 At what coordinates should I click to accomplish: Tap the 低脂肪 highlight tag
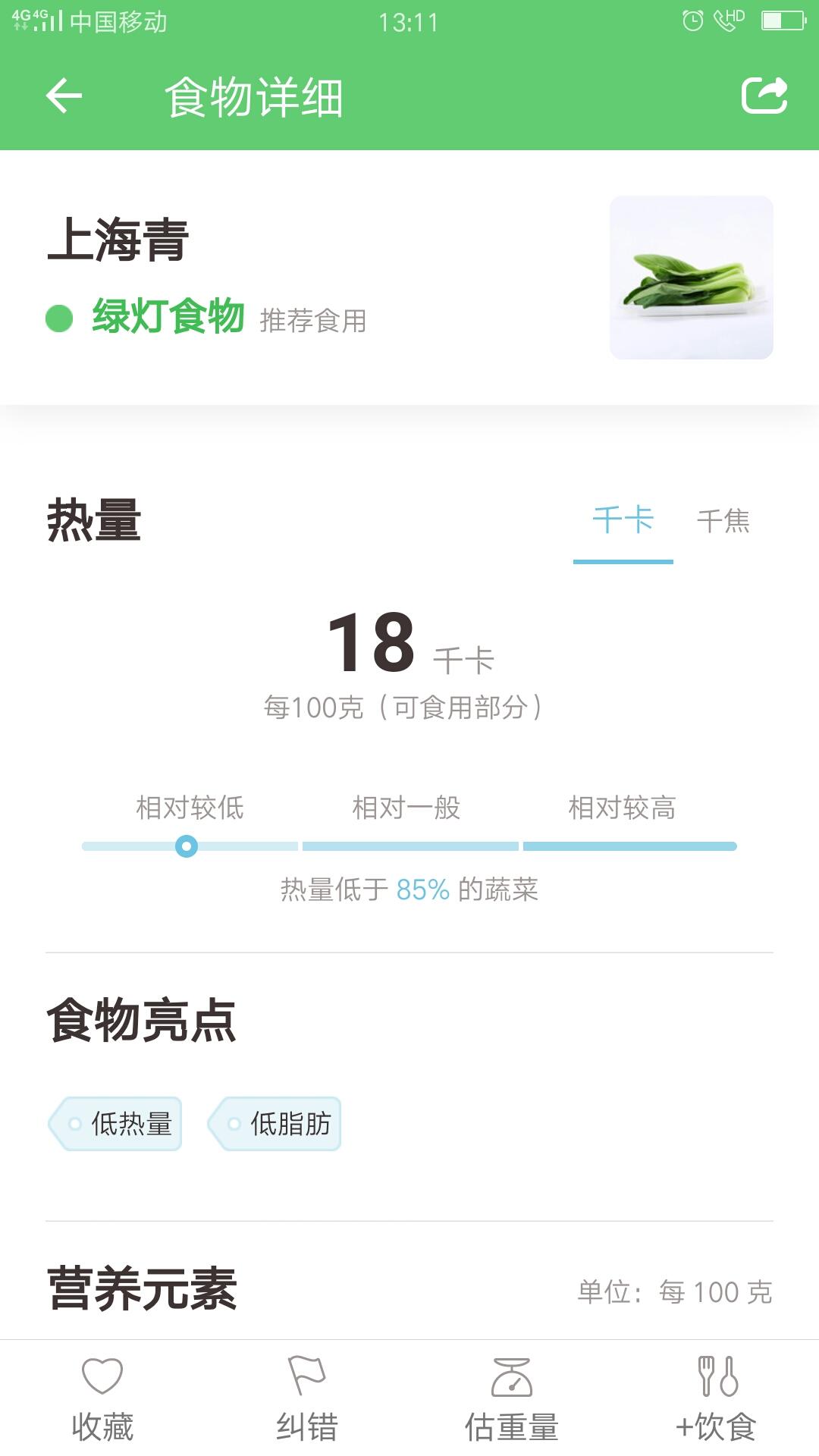[x=275, y=1124]
